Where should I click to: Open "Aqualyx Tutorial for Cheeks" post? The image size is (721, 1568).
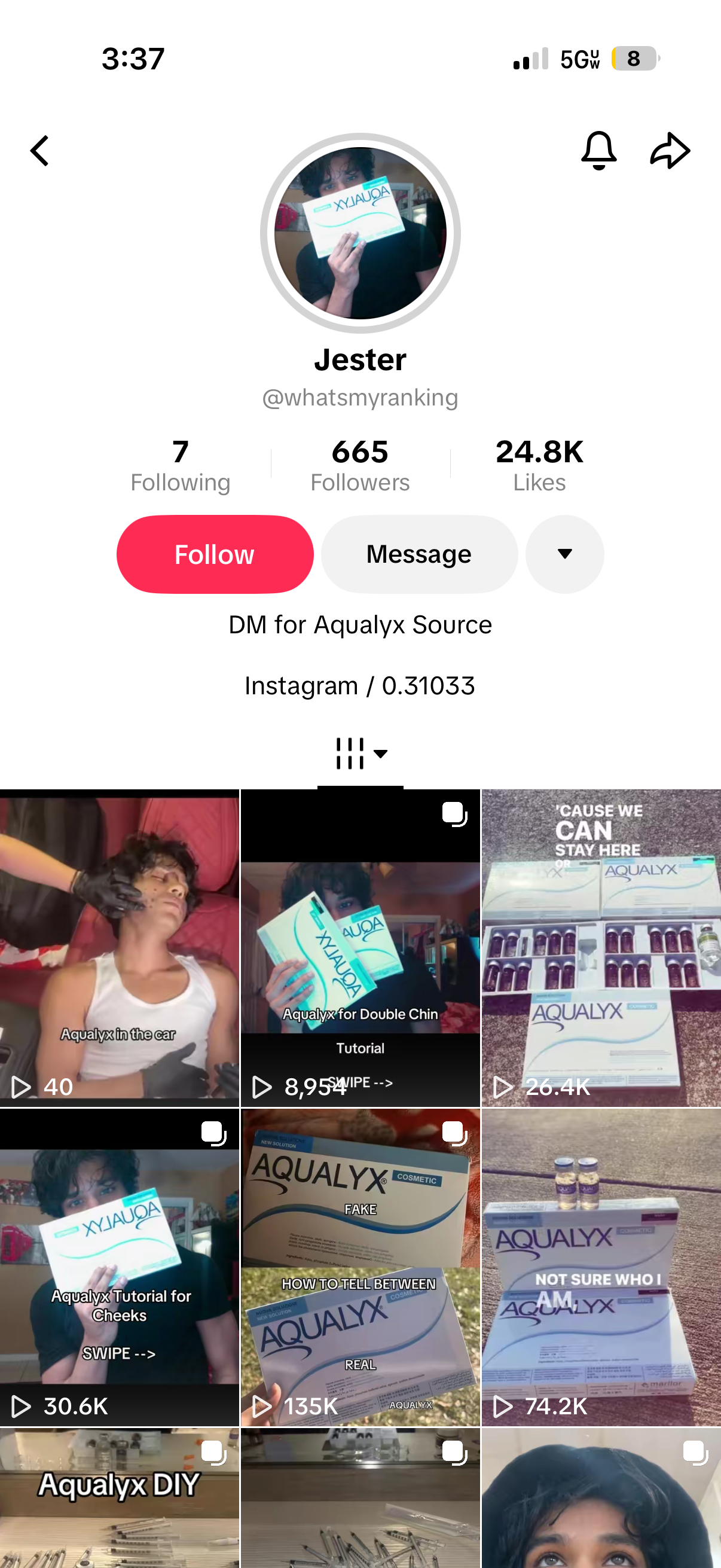coord(119,1267)
